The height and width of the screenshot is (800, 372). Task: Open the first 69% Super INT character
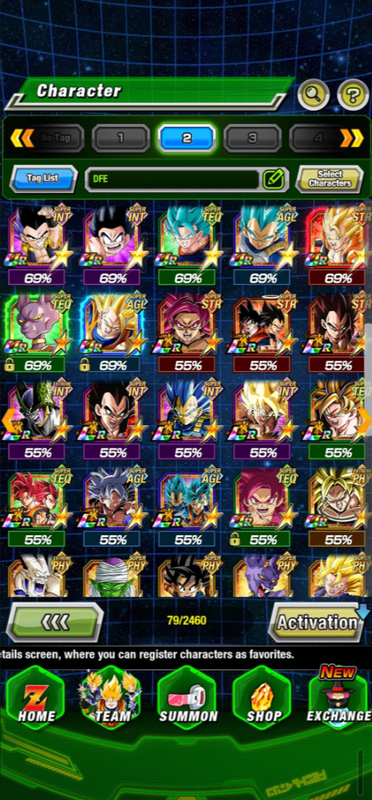(37, 246)
